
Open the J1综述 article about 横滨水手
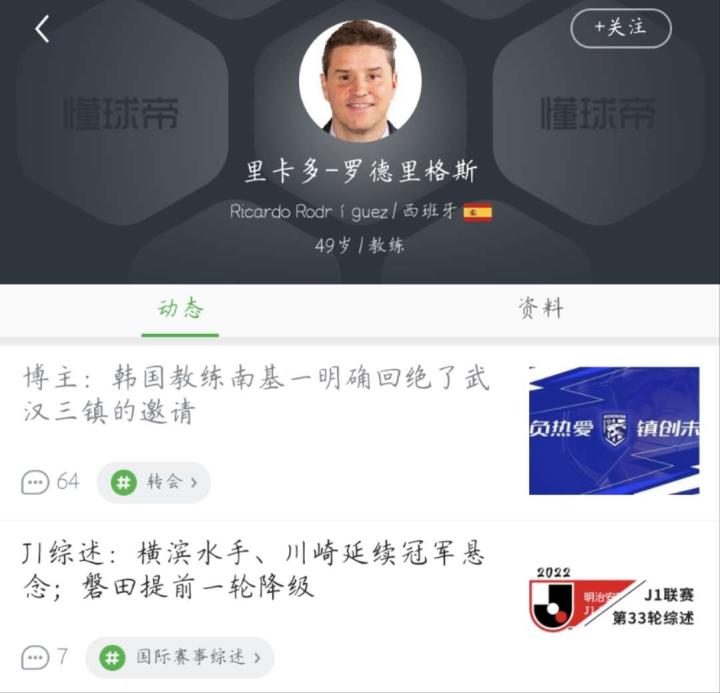coord(262,569)
